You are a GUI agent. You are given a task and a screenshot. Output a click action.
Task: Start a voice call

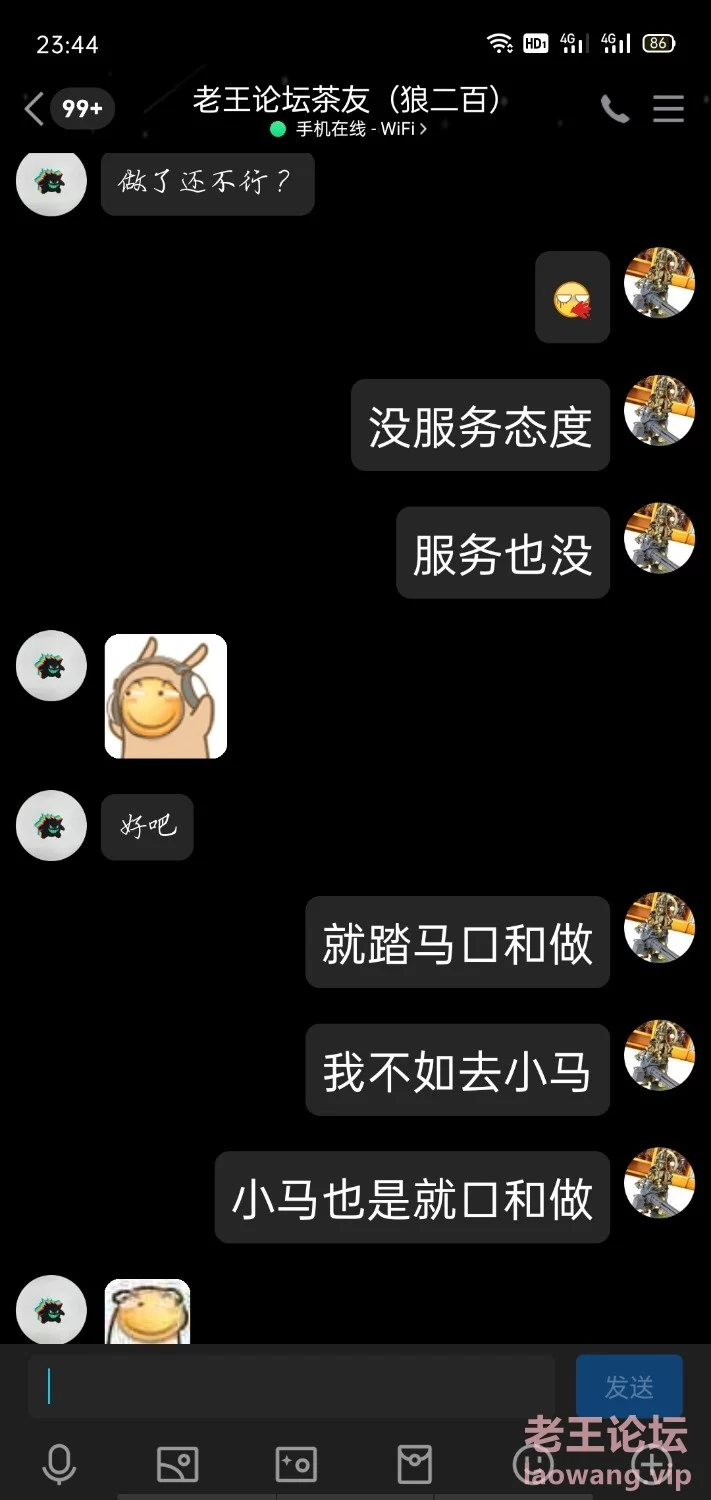tap(615, 108)
